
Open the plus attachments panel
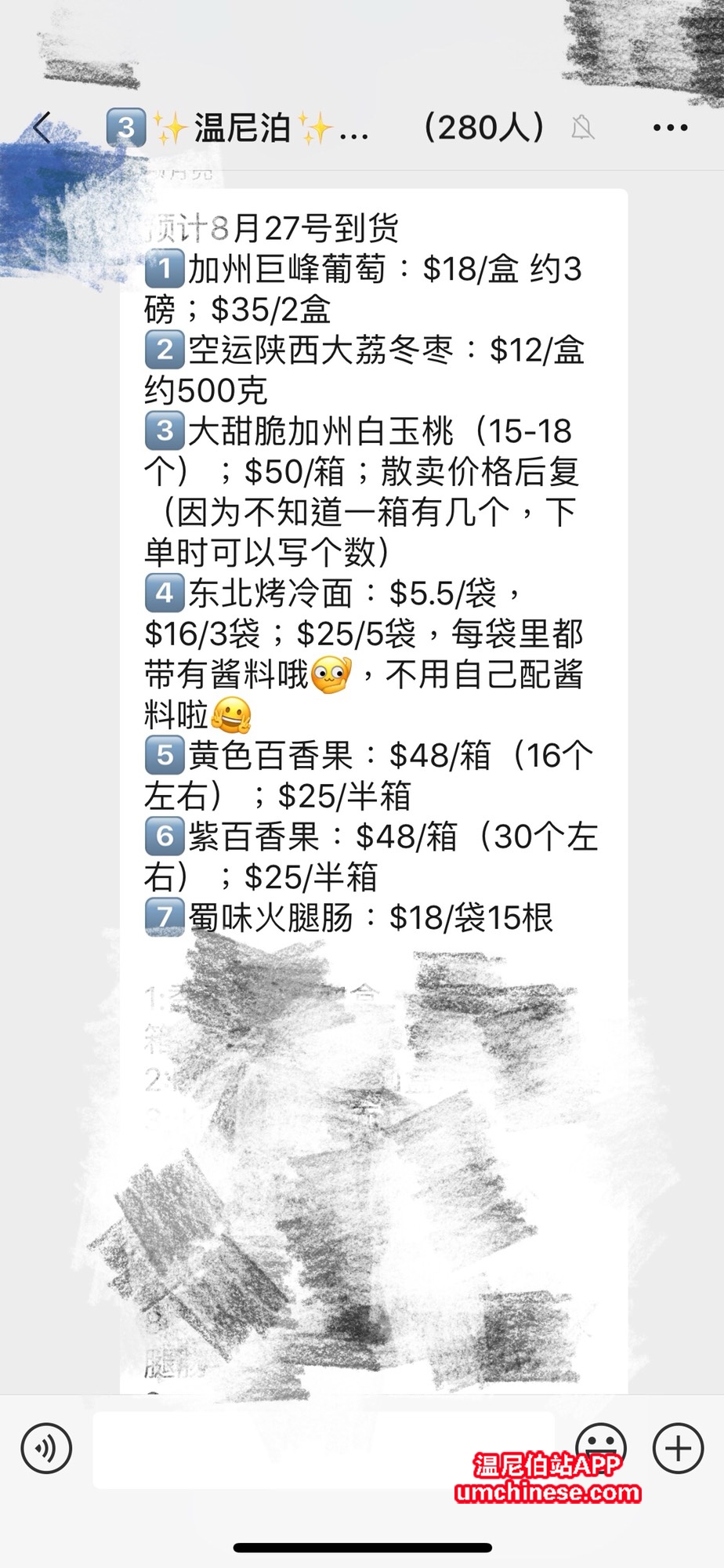678,1449
